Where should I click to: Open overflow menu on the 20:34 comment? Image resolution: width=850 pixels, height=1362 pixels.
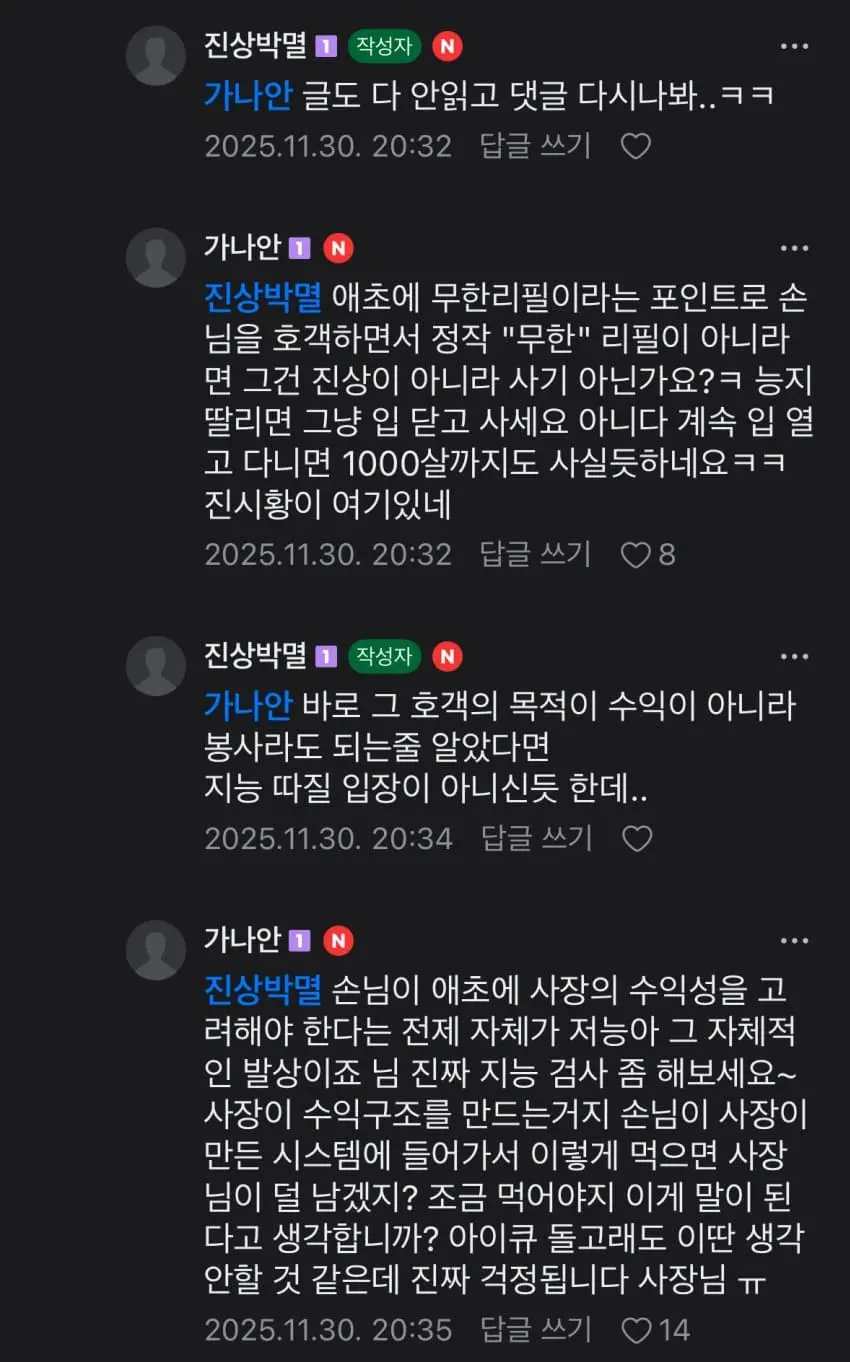coord(794,656)
